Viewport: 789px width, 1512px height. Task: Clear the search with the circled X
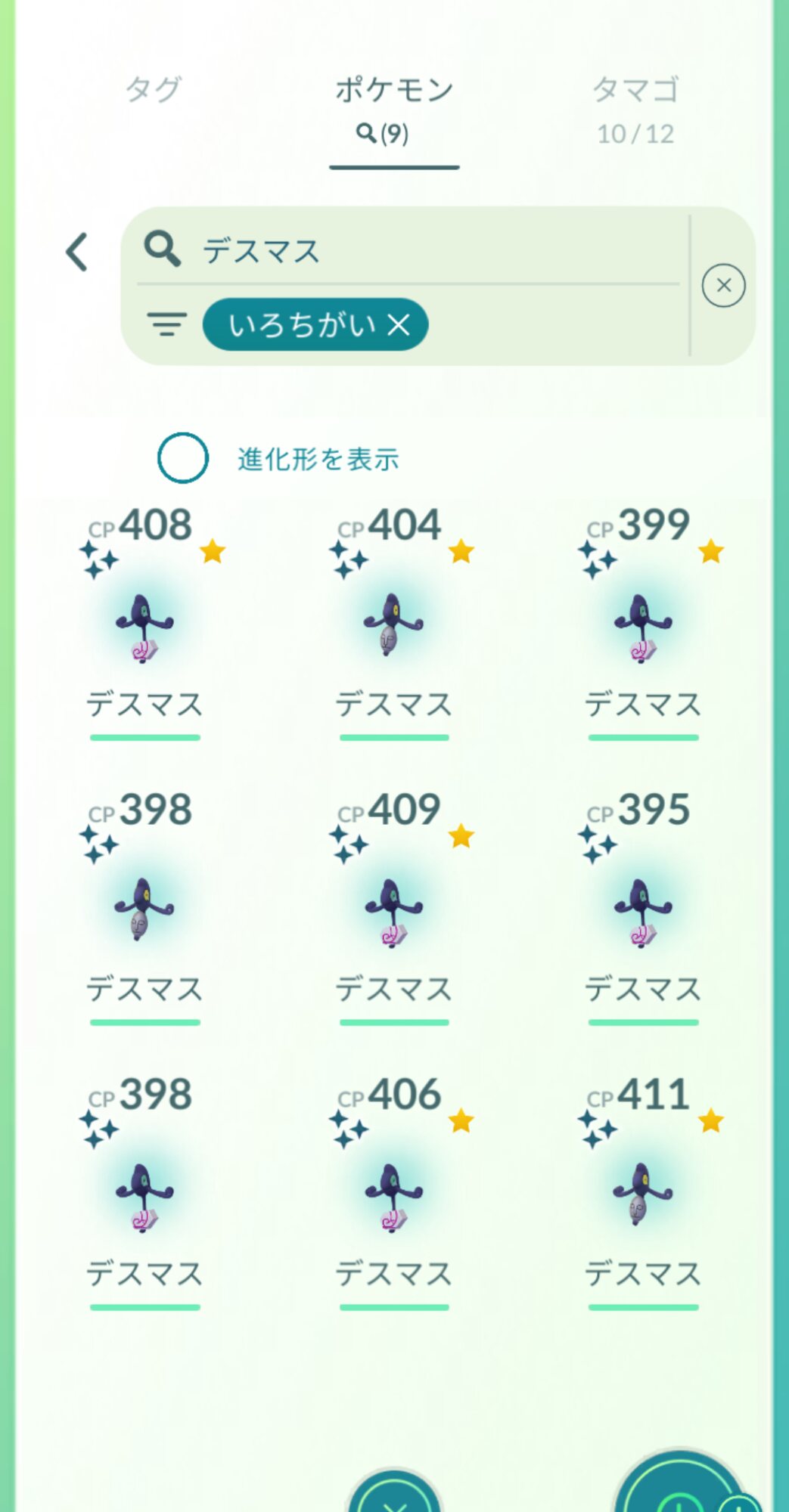pyautogui.click(x=723, y=285)
